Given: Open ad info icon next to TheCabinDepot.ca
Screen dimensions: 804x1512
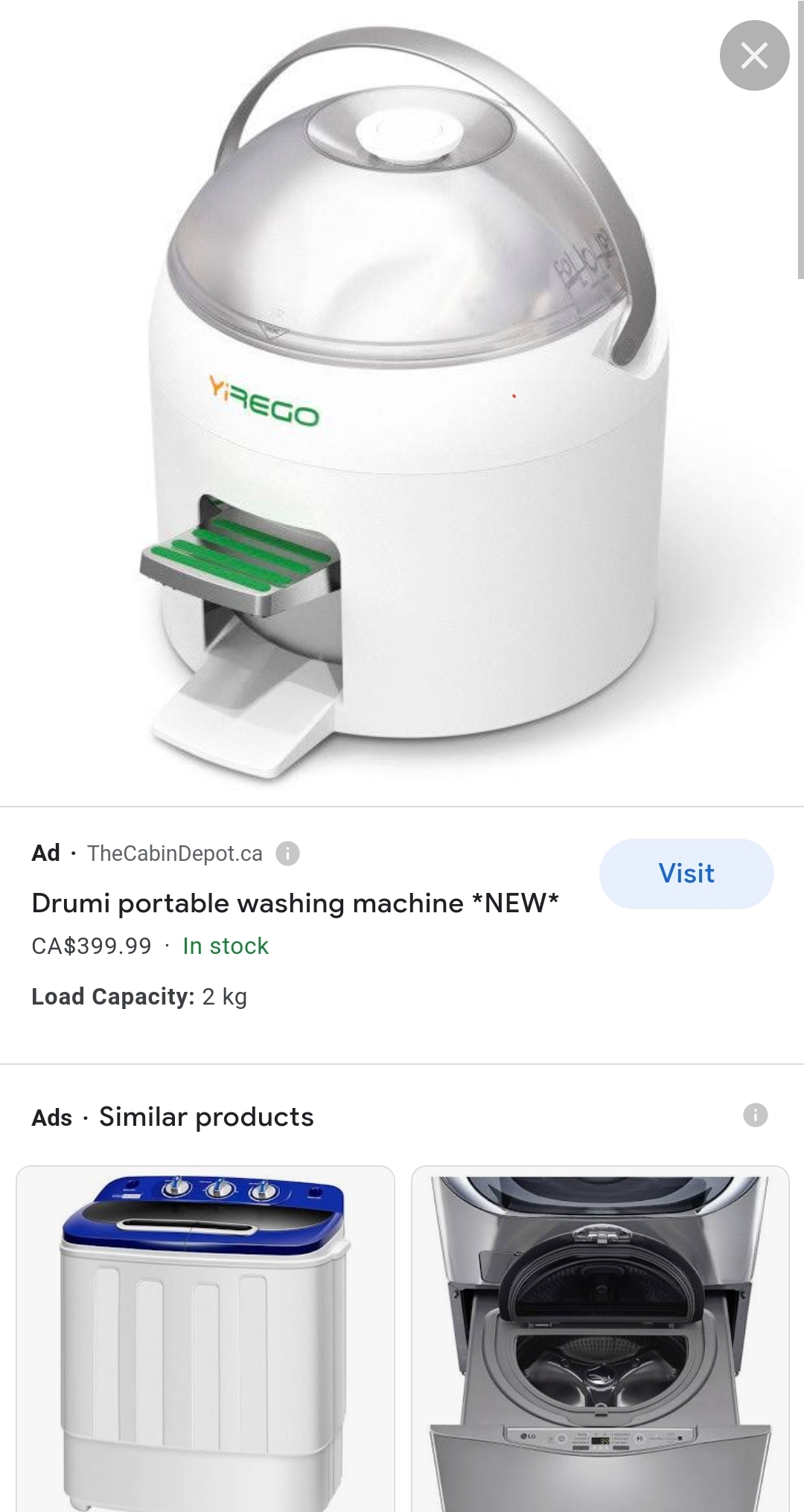Looking at the screenshot, I should coord(287,853).
